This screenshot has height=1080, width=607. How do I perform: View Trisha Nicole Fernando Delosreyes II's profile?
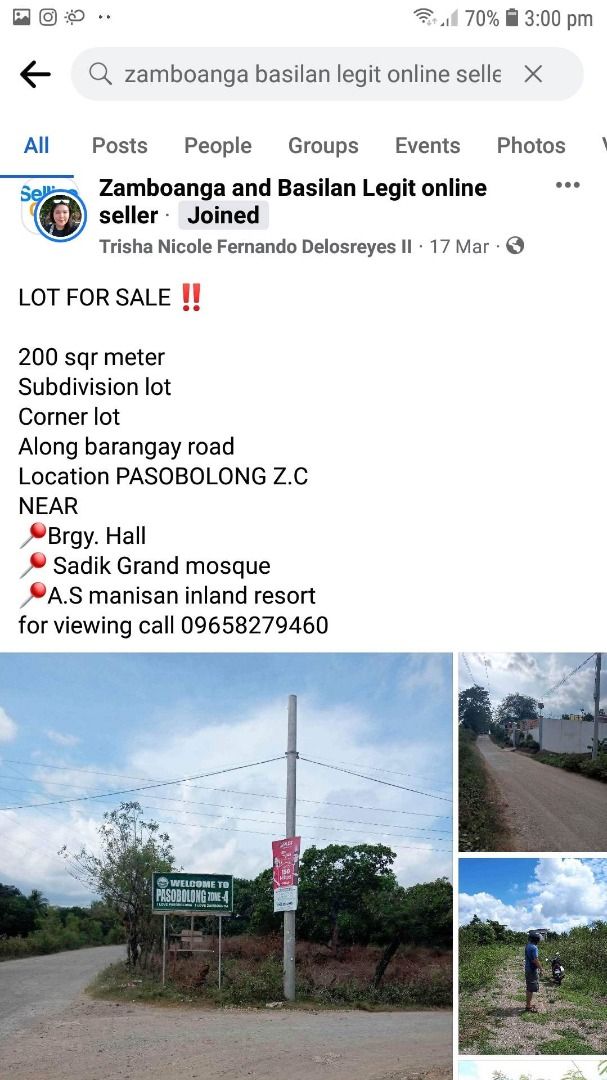click(x=255, y=246)
